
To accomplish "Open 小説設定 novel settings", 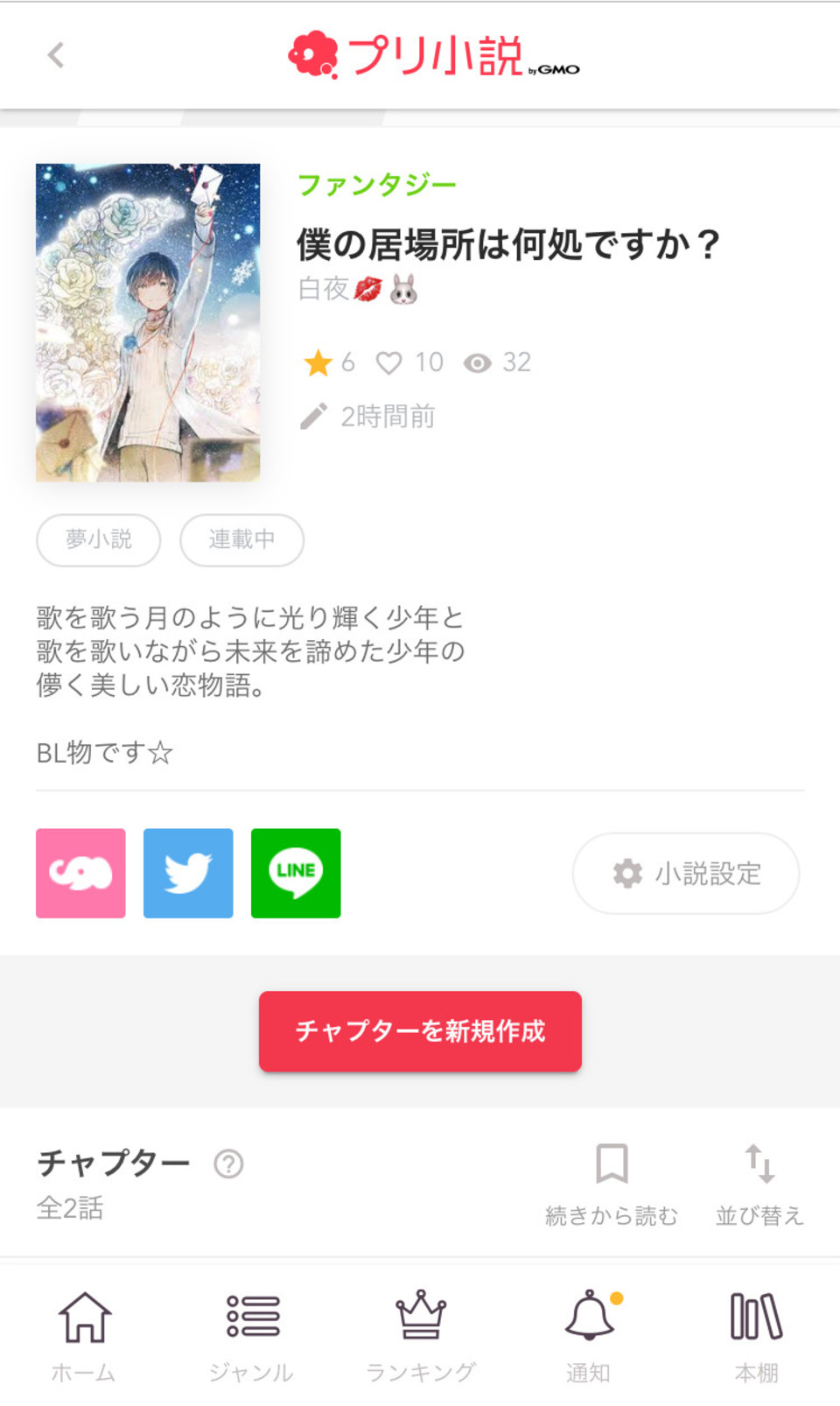I will pos(686,873).
